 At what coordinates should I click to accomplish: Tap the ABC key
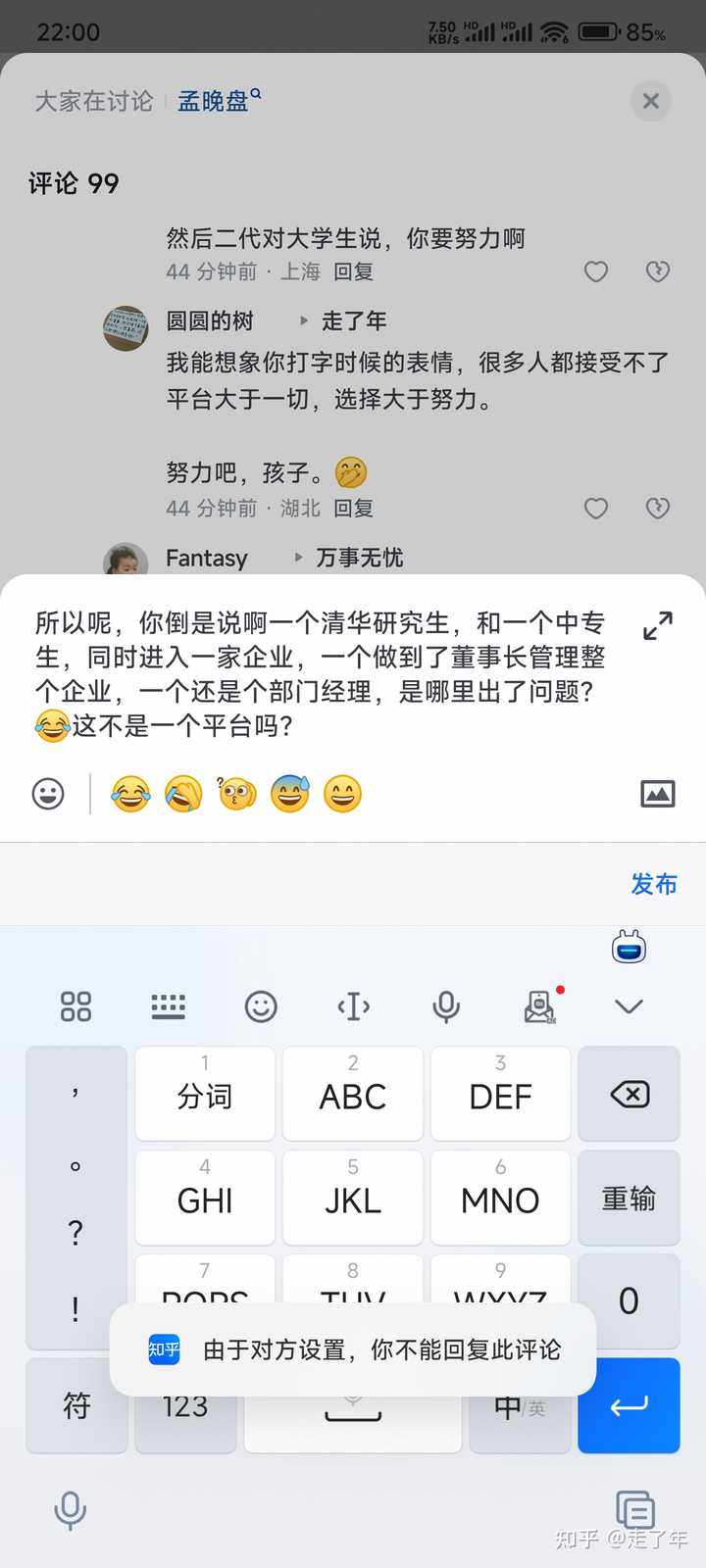tap(353, 1095)
